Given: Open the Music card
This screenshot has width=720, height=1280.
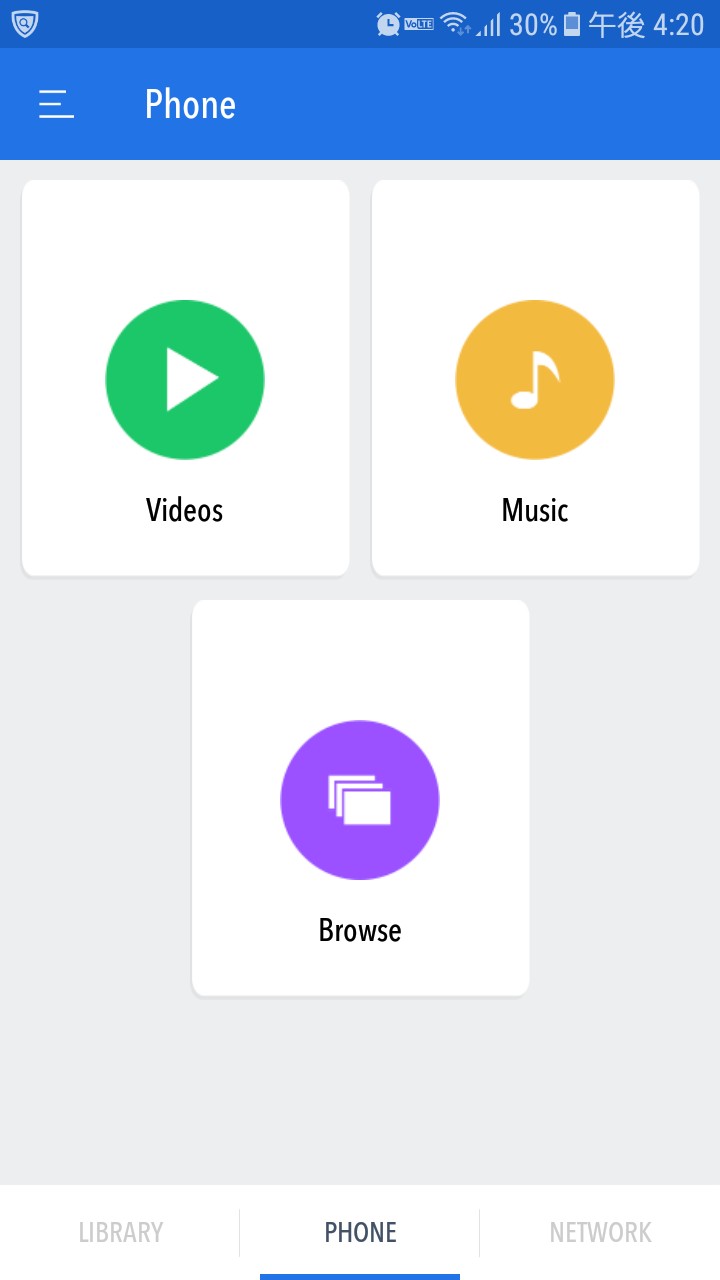Looking at the screenshot, I should [535, 378].
